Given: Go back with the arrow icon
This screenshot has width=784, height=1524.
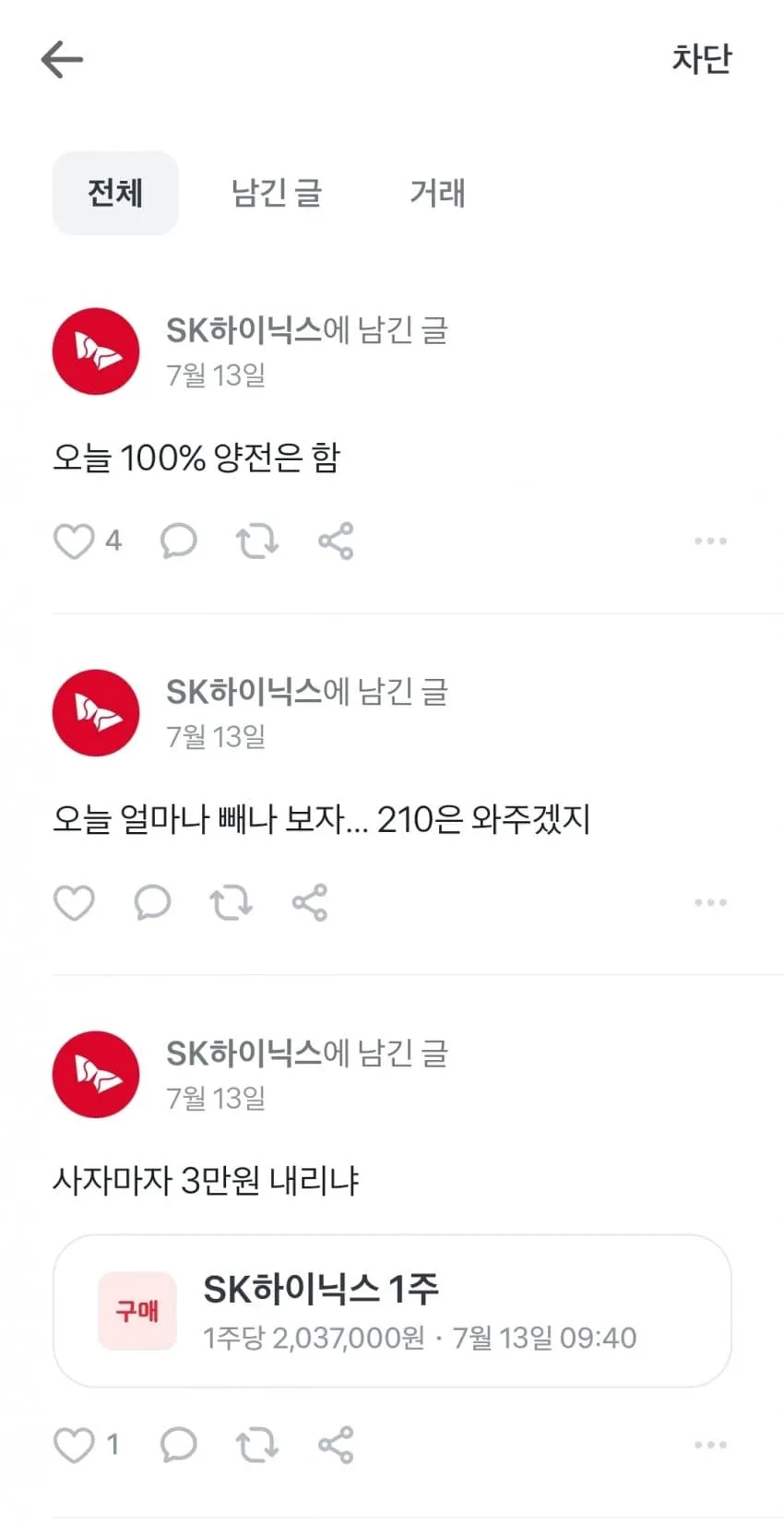Looking at the screenshot, I should click(x=62, y=60).
